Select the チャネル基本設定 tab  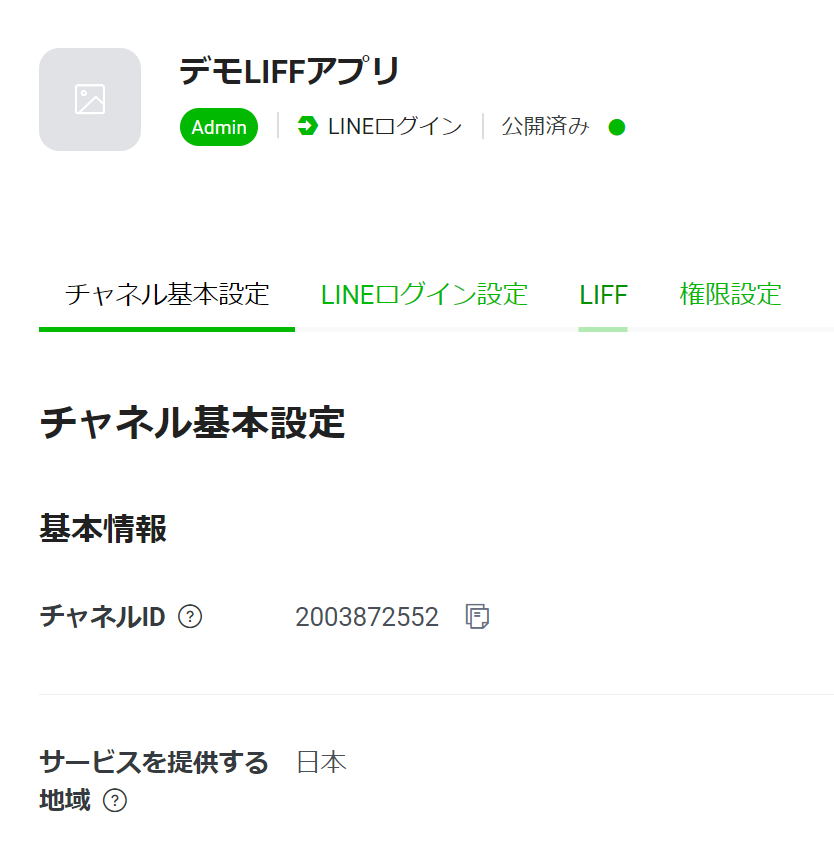pos(167,295)
